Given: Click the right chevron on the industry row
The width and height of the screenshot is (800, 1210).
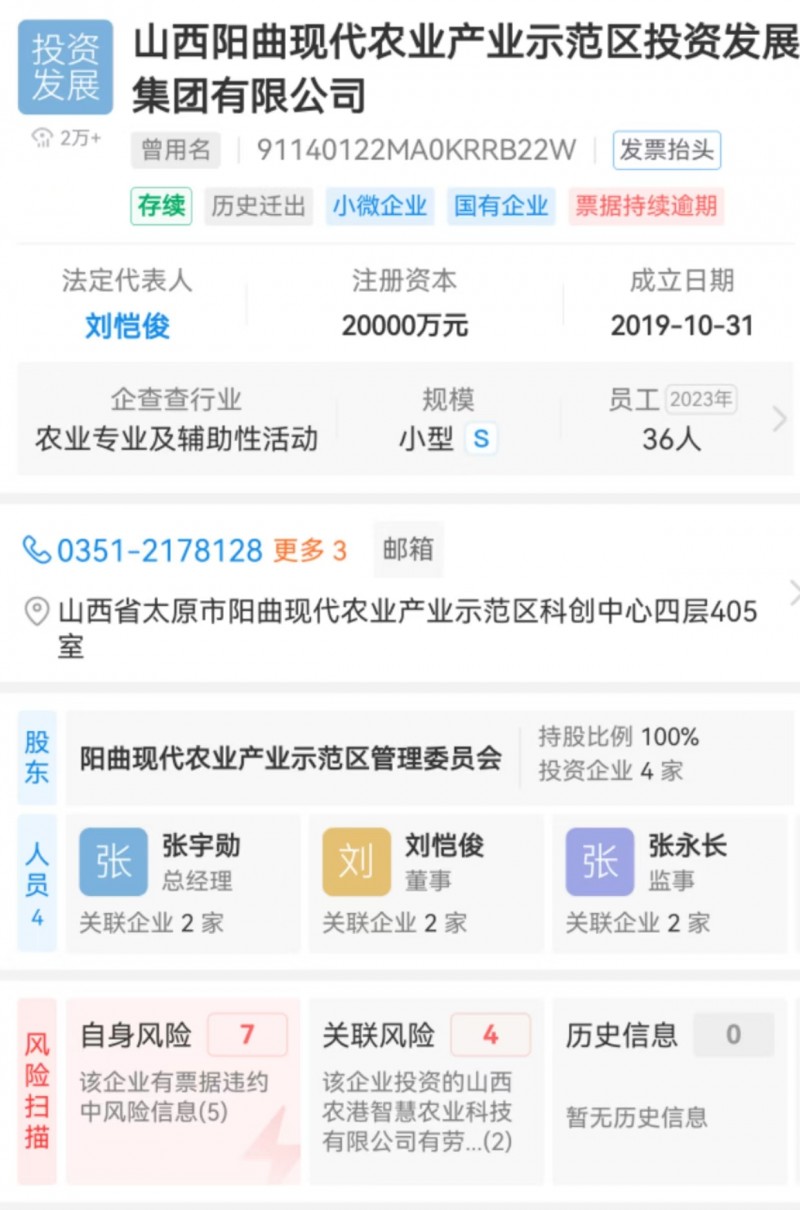Looking at the screenshot, I should tap(781, 418).
